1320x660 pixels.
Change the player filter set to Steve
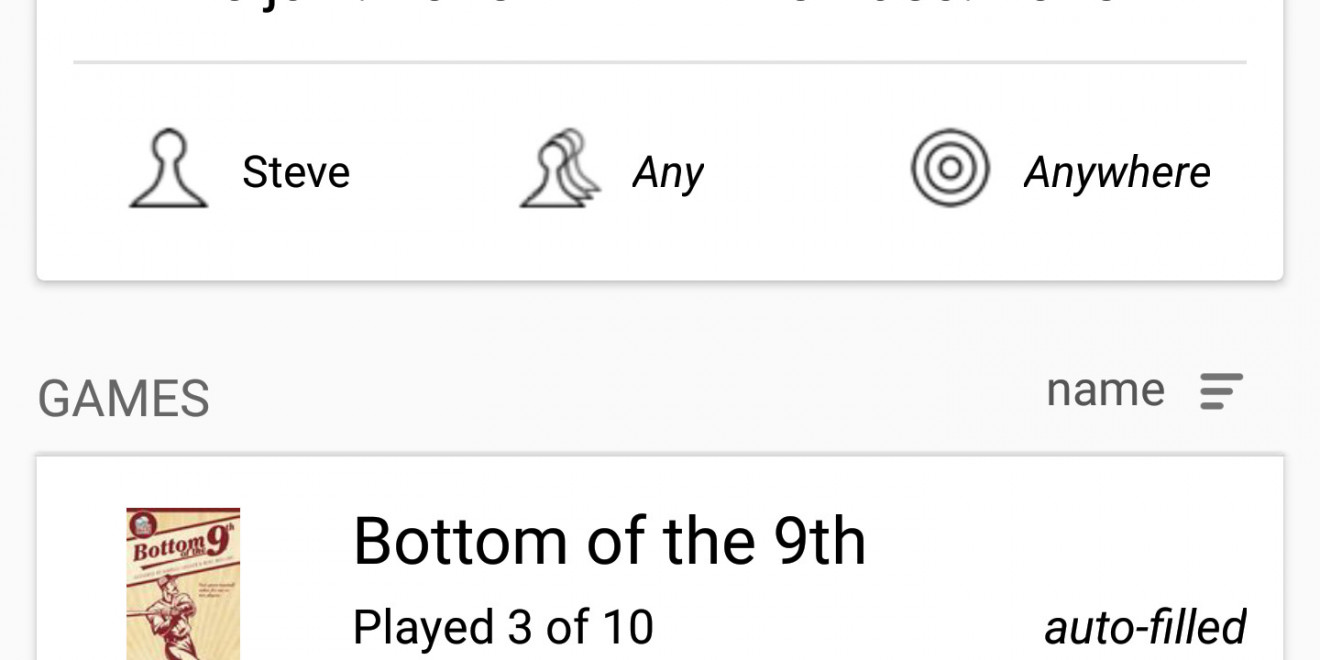coord(240,171)
